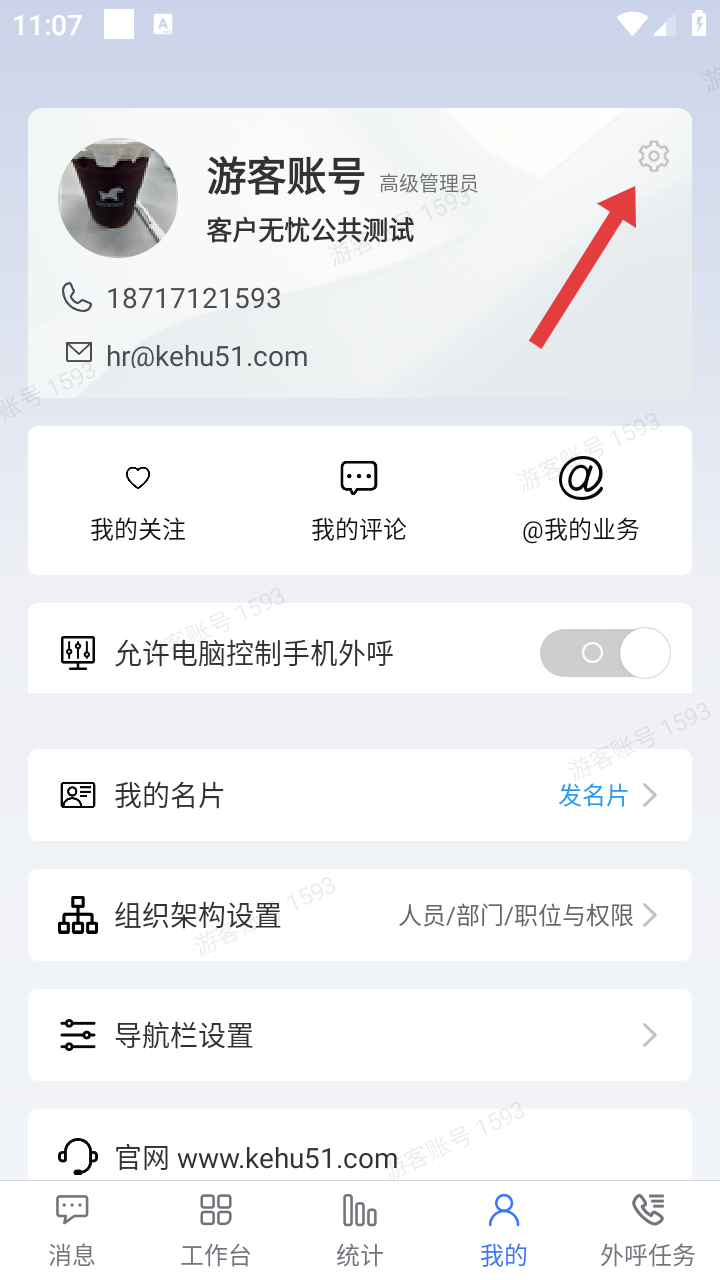This screenshot has width=720, height=1280.
Task: Switch to the 工作台 tab
Action: pyautogui.click(x=216, y=1230)
